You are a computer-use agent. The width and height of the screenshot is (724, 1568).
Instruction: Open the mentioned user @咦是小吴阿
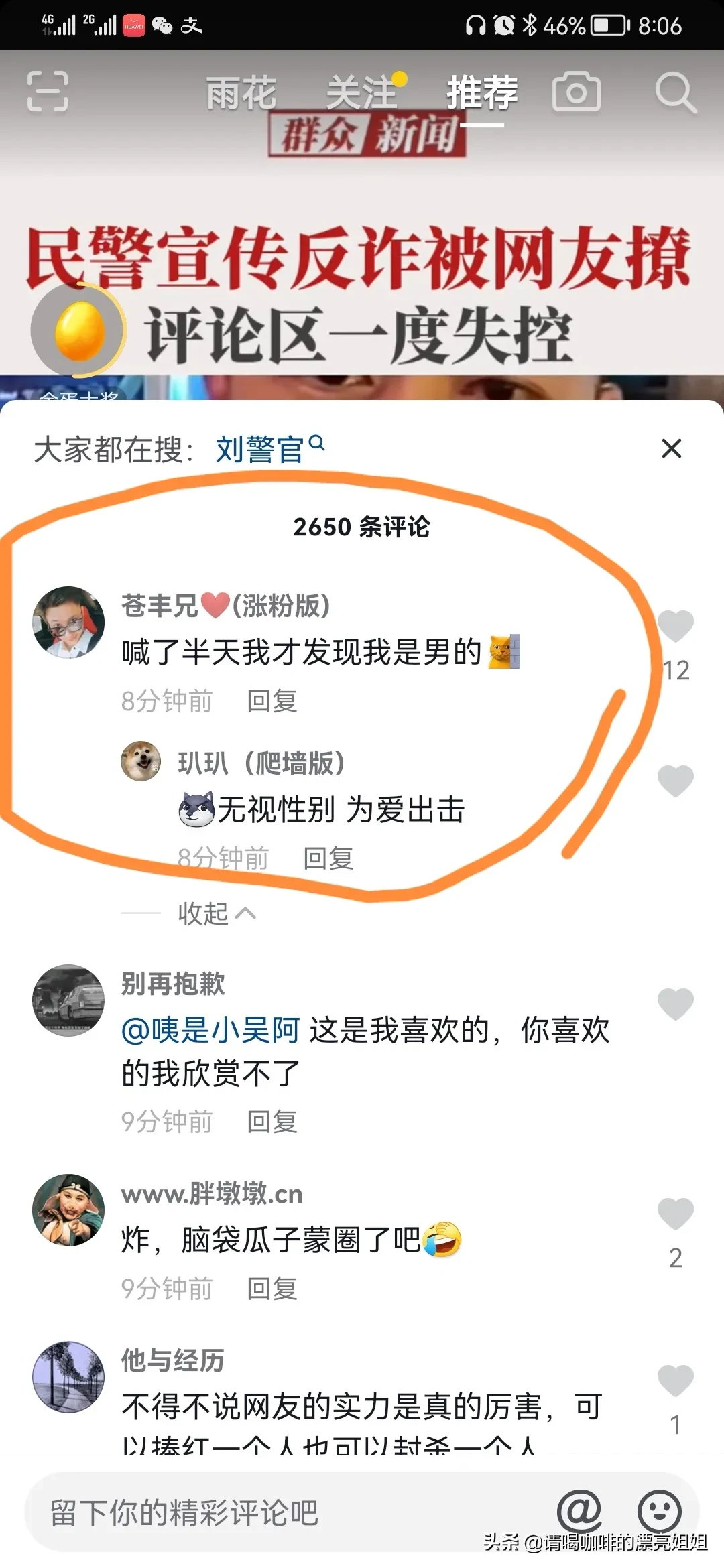210,1030
